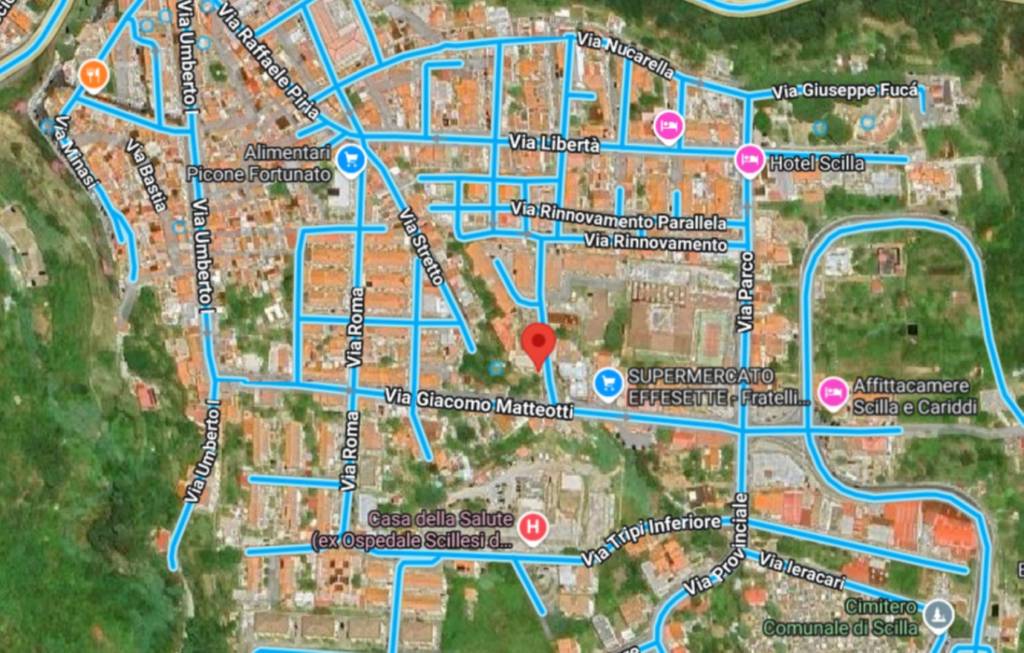Select the Cimitero Comunale di Scilla marker
Viewport: 1024px width, 653px height.
pos(937,611)
